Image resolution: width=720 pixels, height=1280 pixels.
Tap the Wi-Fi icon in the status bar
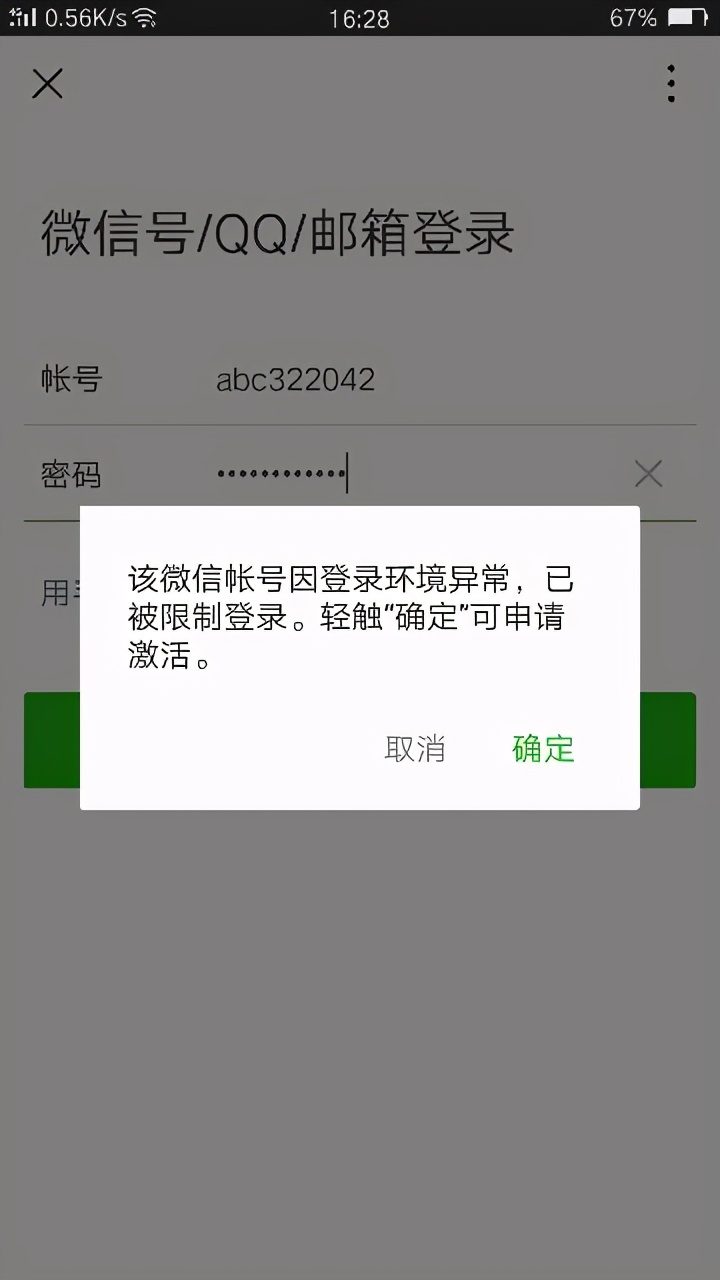click(x=144, y=16)
